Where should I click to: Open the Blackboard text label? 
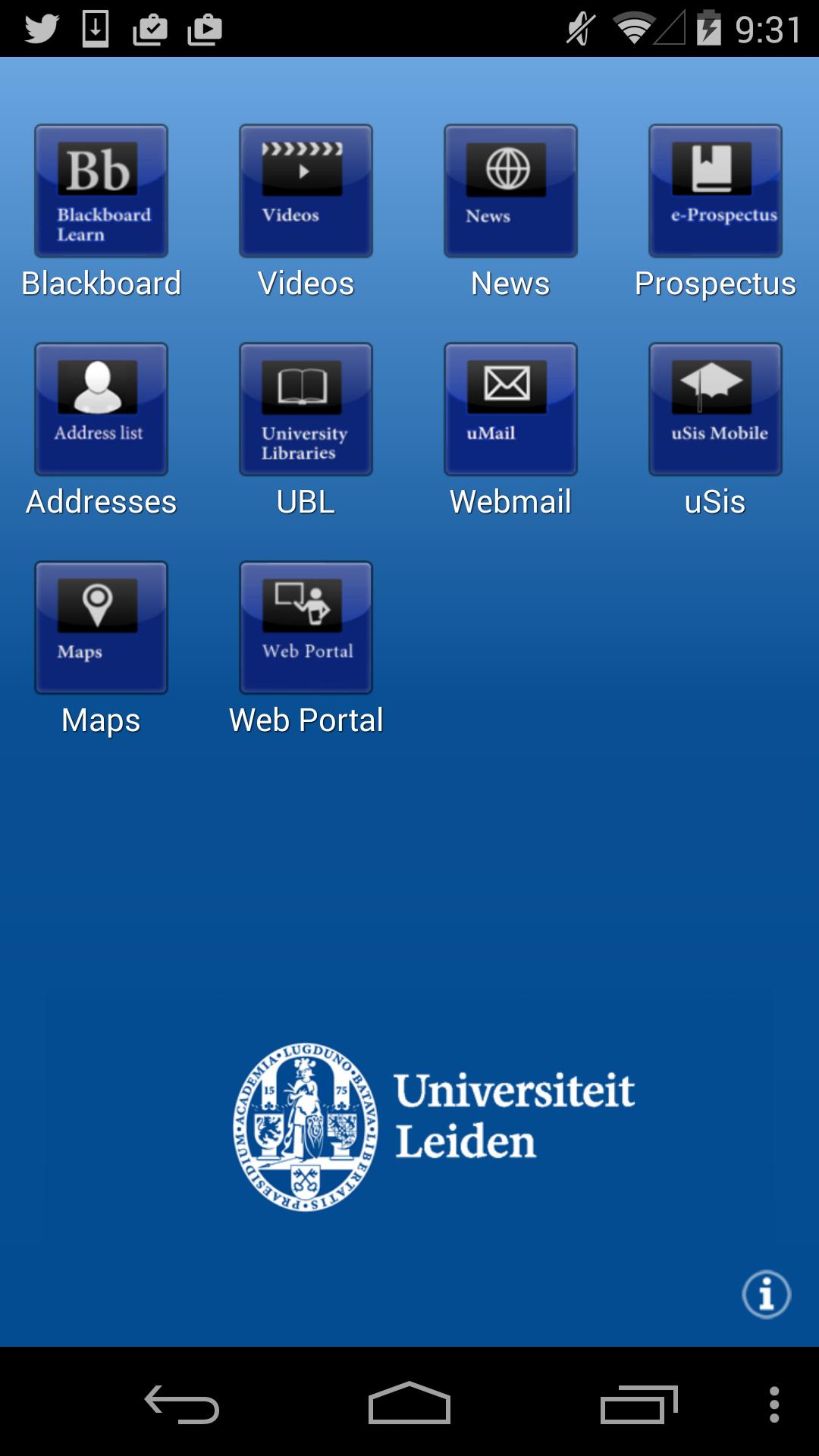[101, 282]
